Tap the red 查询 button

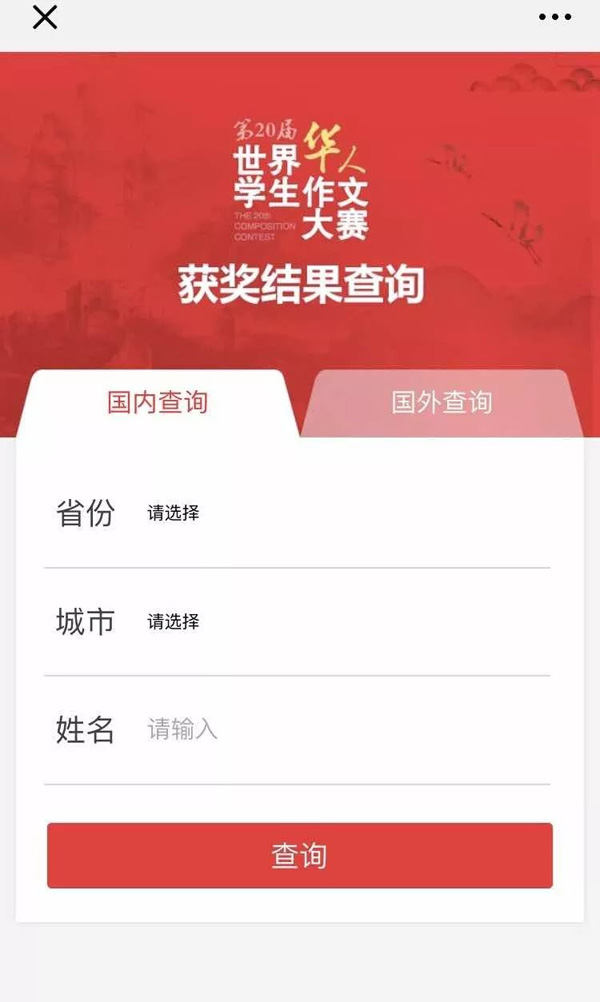[x=299, y=856]
